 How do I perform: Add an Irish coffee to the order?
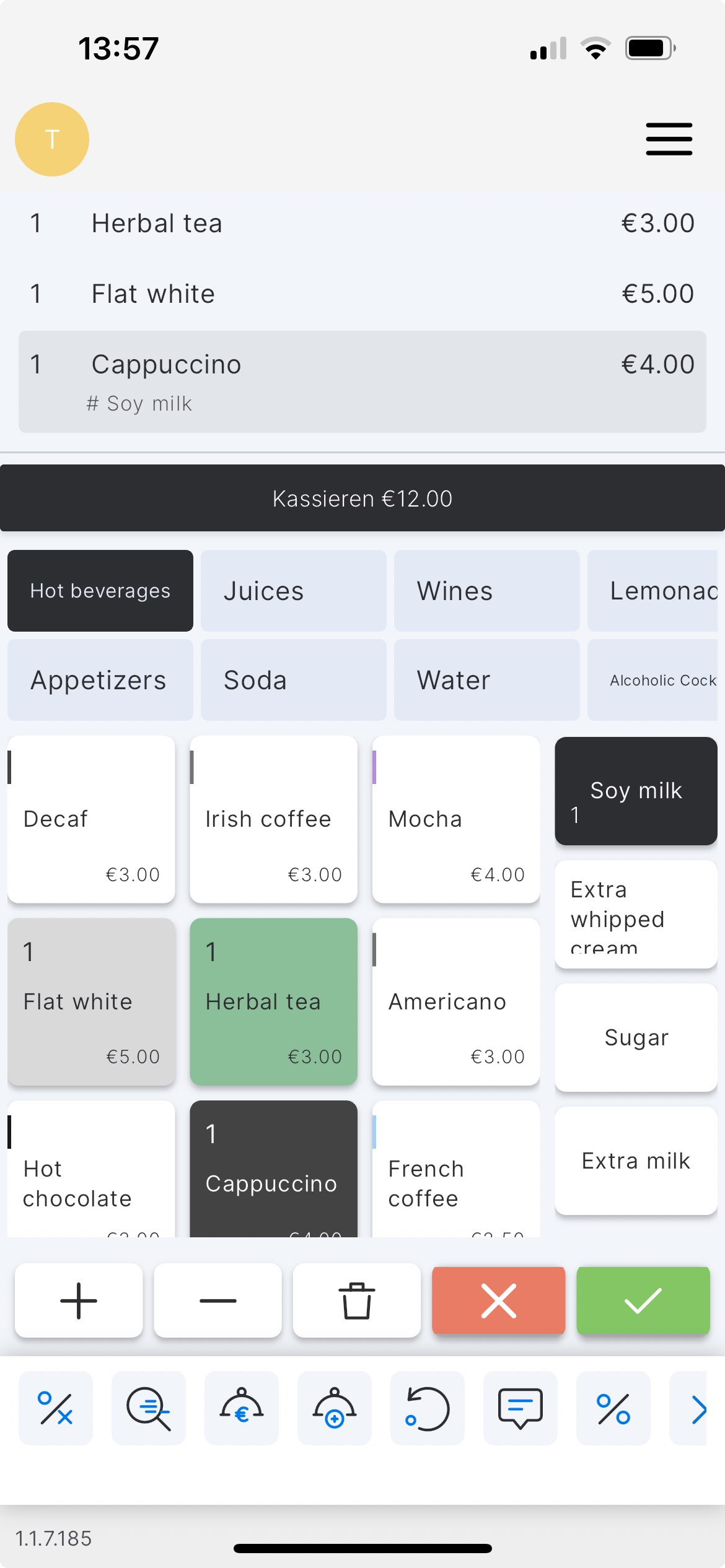273,819
